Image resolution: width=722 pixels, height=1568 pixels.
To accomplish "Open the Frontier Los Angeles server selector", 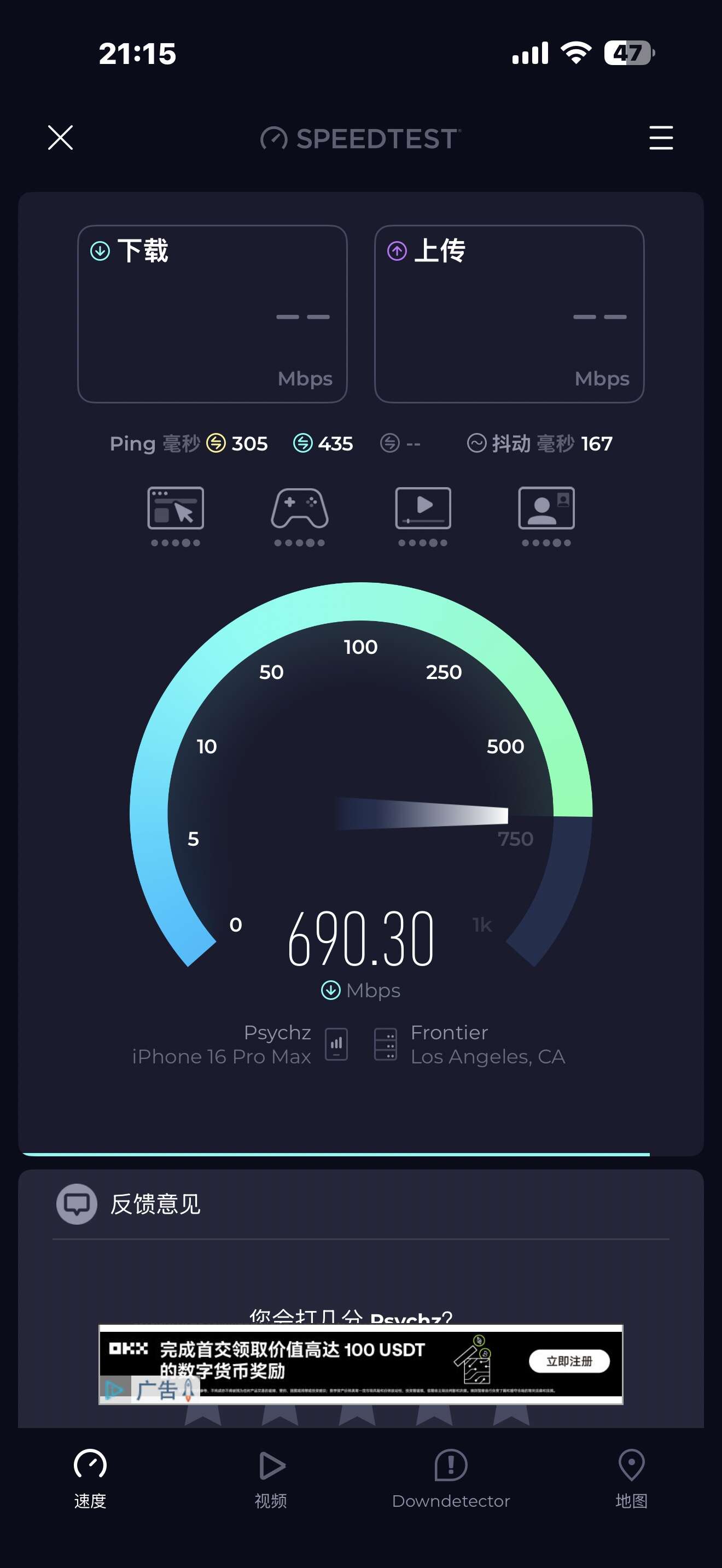I will point(469,1045).
